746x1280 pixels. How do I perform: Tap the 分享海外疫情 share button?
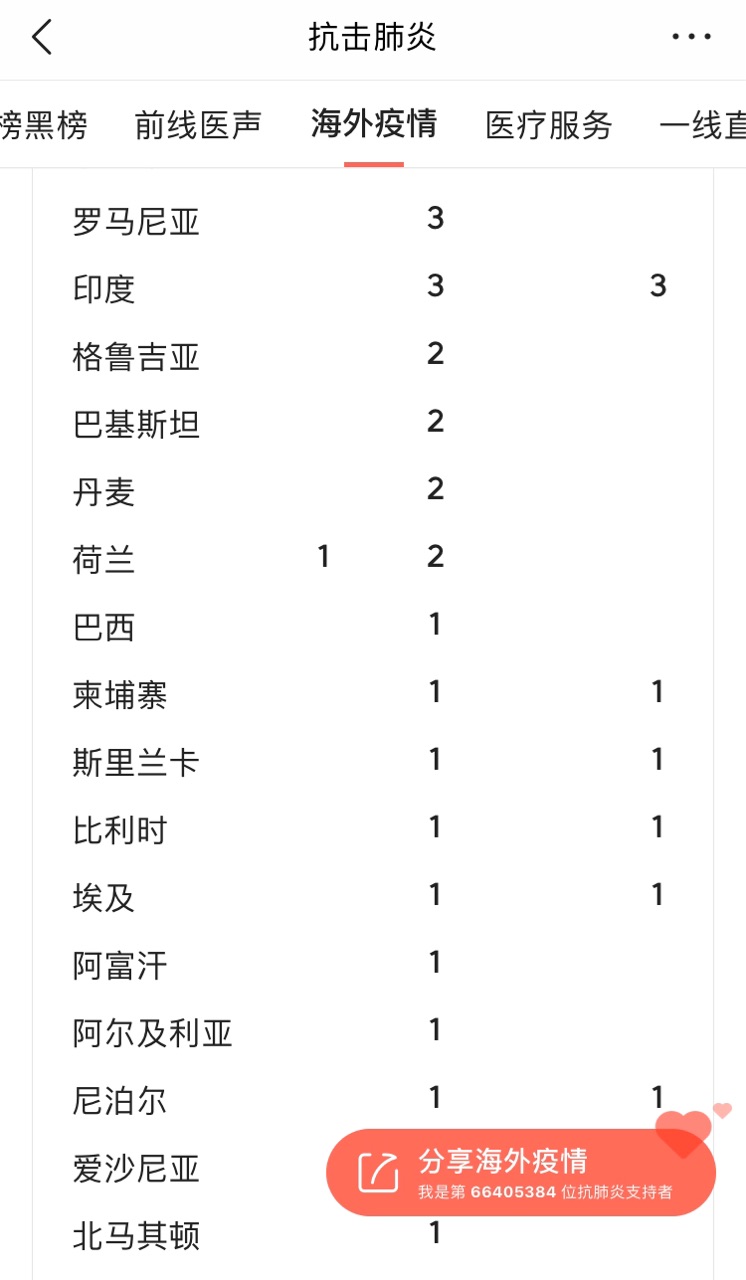click(521, 1172)
